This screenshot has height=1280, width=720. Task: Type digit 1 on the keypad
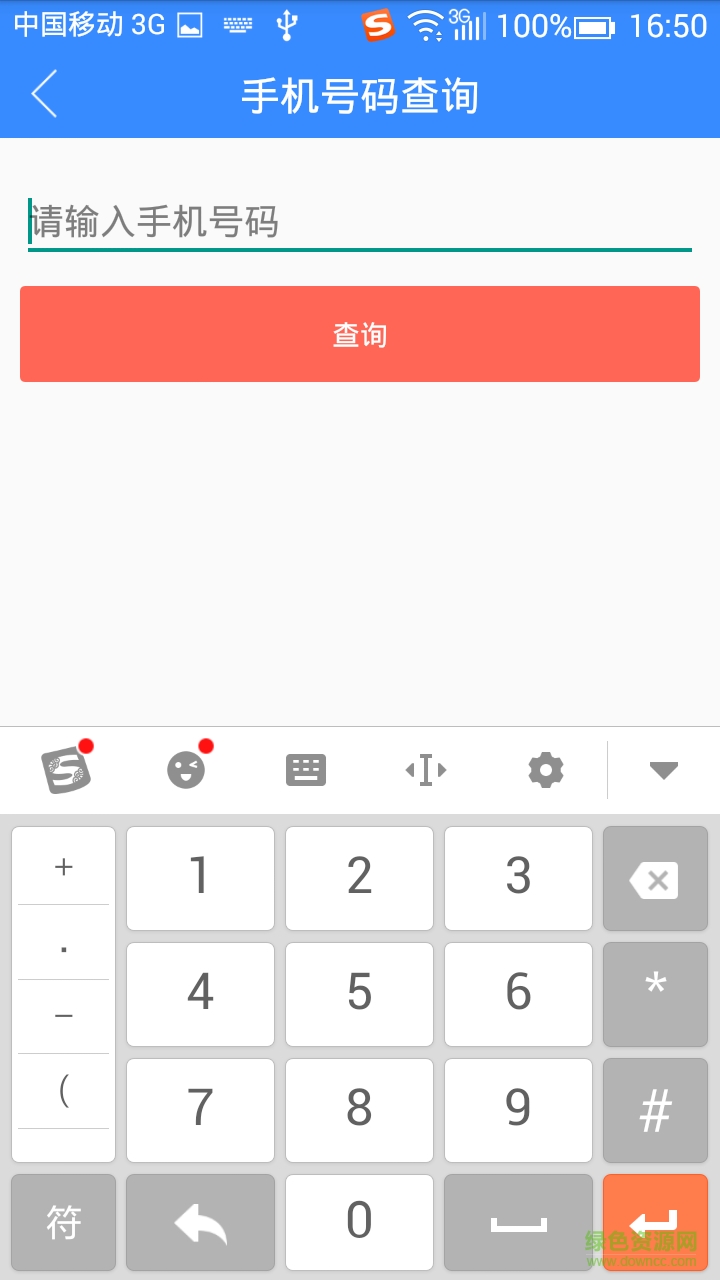(x=200, y=878)
